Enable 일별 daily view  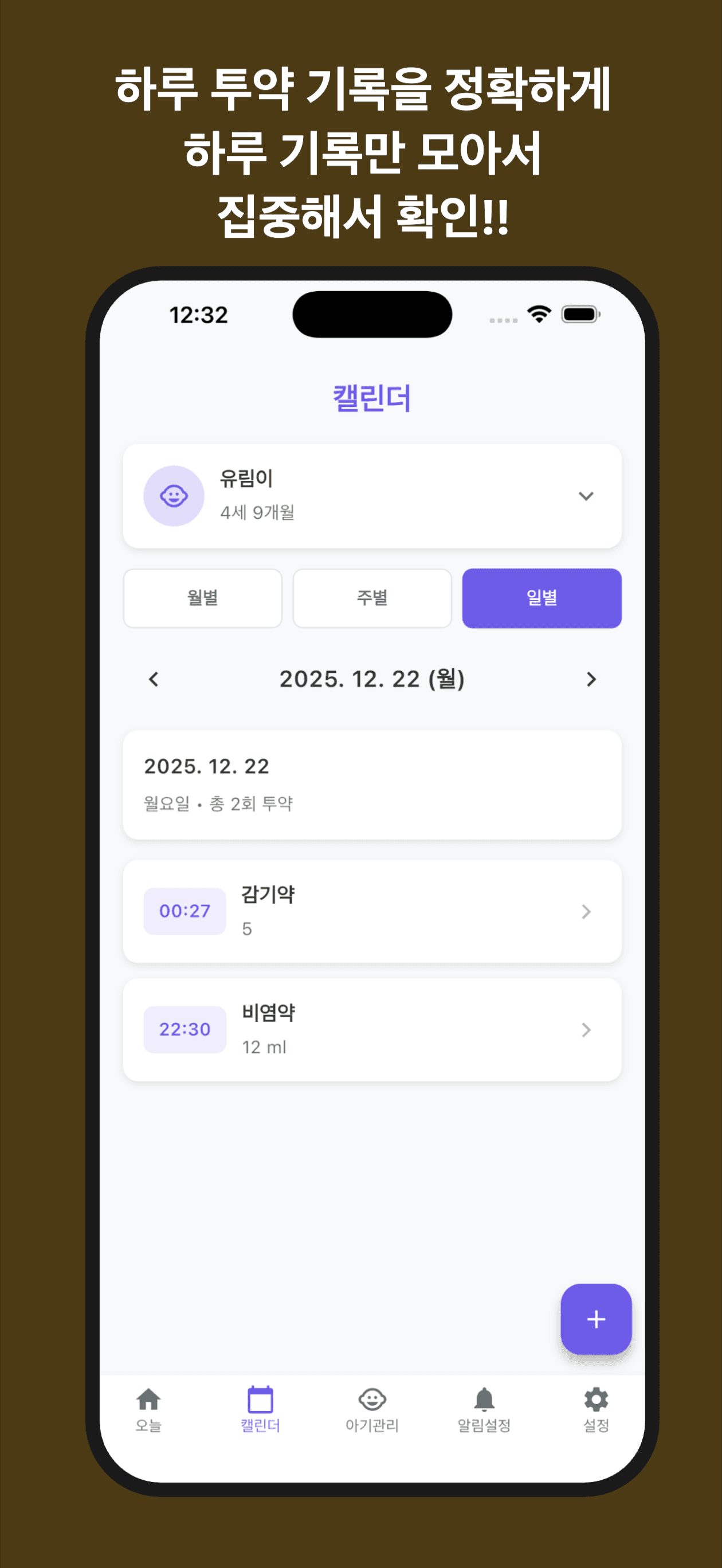[541, 598]
